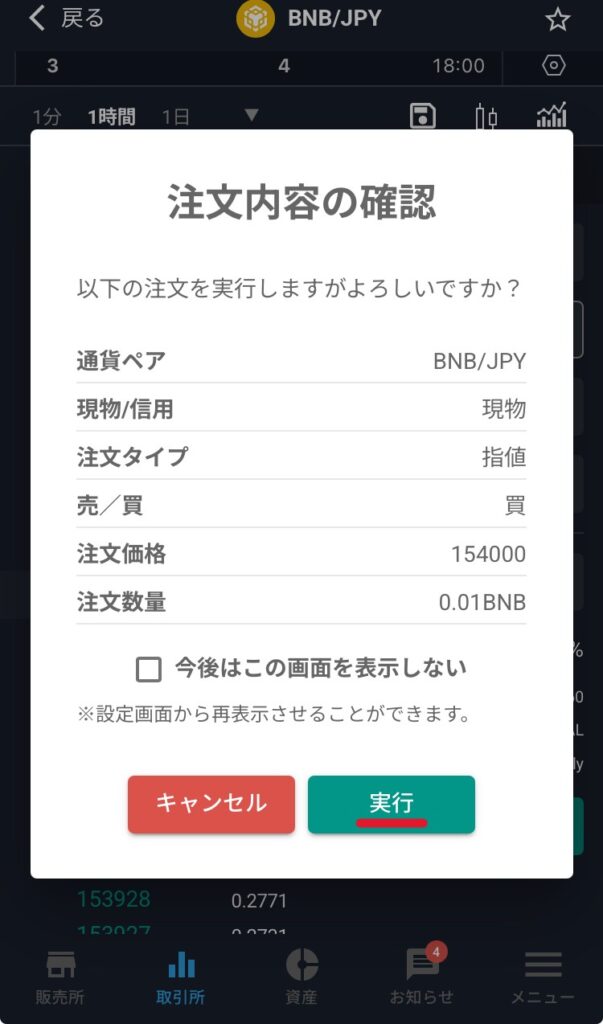
Task: Tap 実行 to execute the order
Action: pos(391,804)
